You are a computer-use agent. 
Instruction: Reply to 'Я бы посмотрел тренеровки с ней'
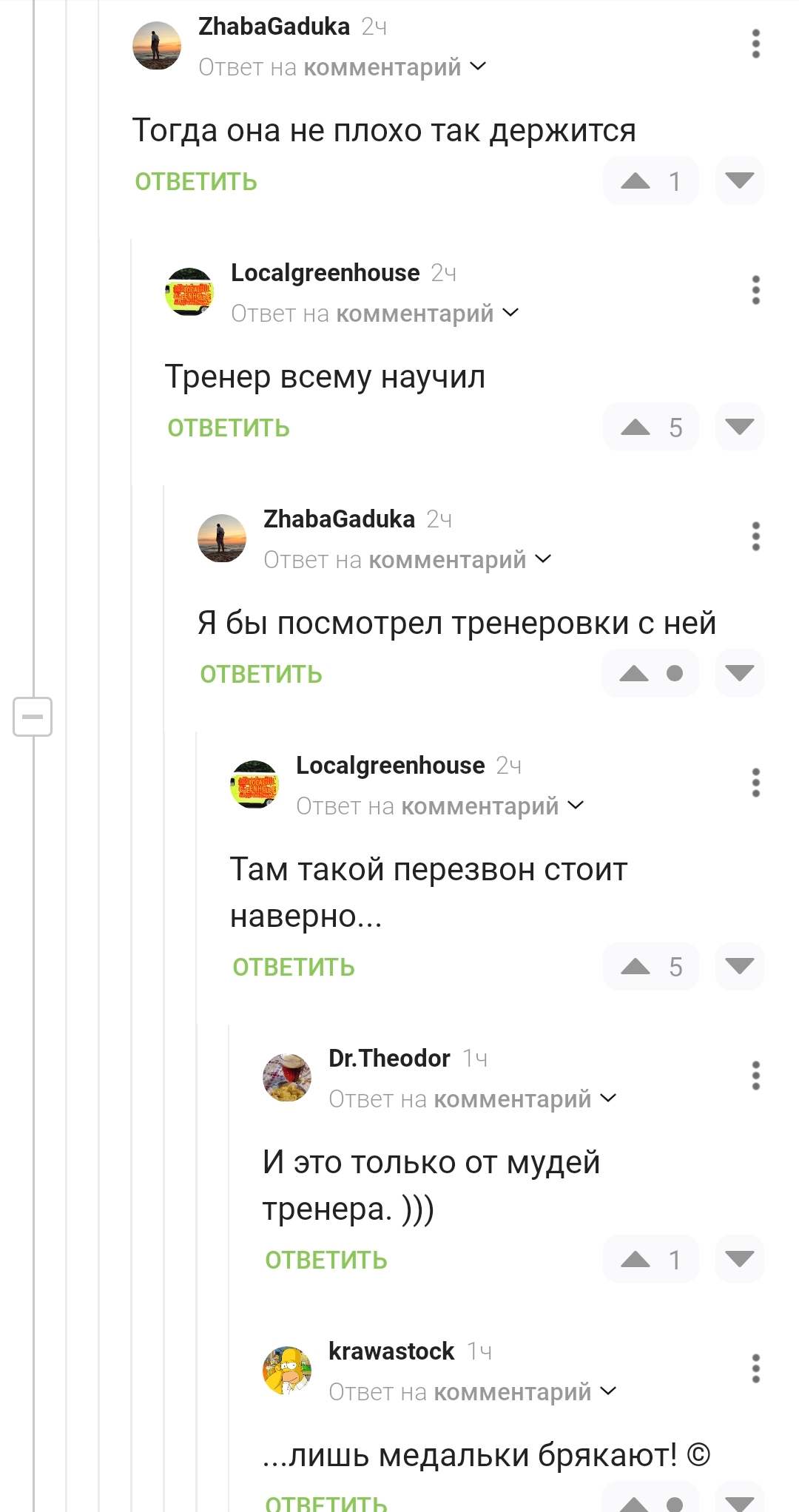[x=260, y=675]
